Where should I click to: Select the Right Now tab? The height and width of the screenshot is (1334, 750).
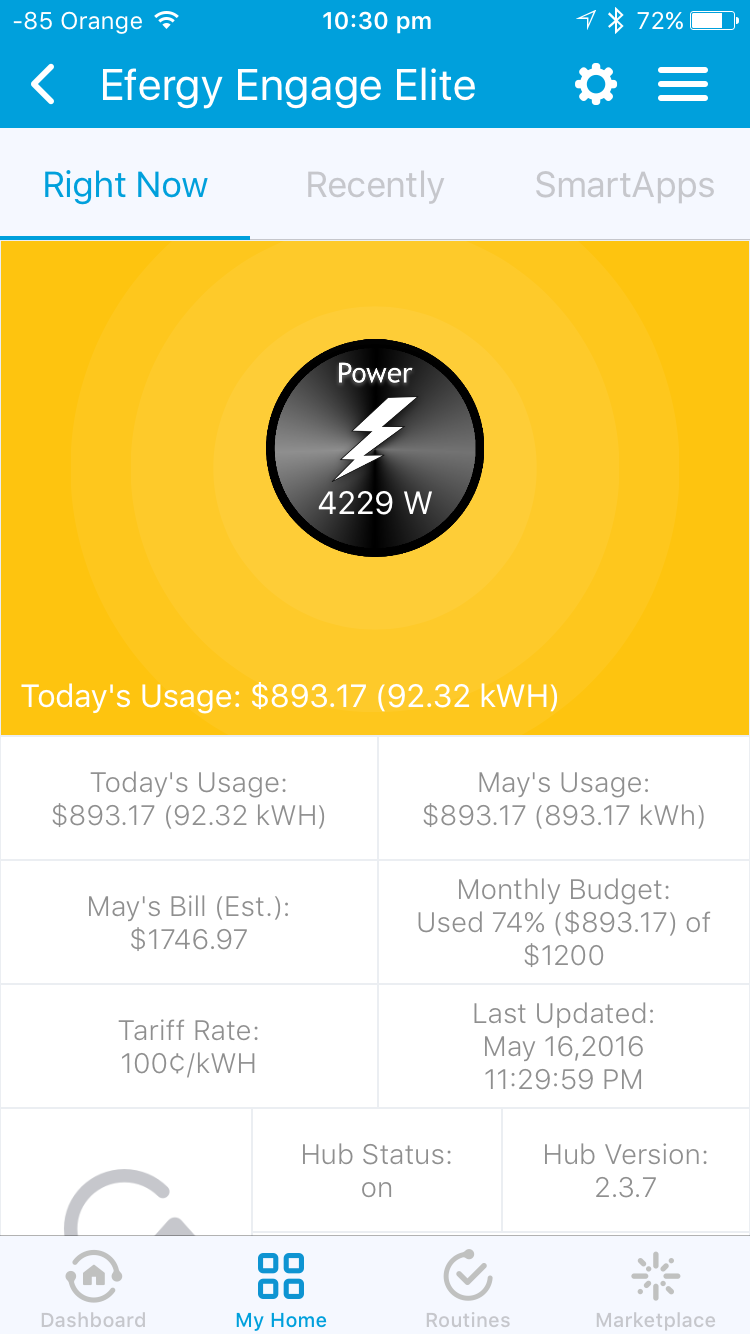point(125,185)
